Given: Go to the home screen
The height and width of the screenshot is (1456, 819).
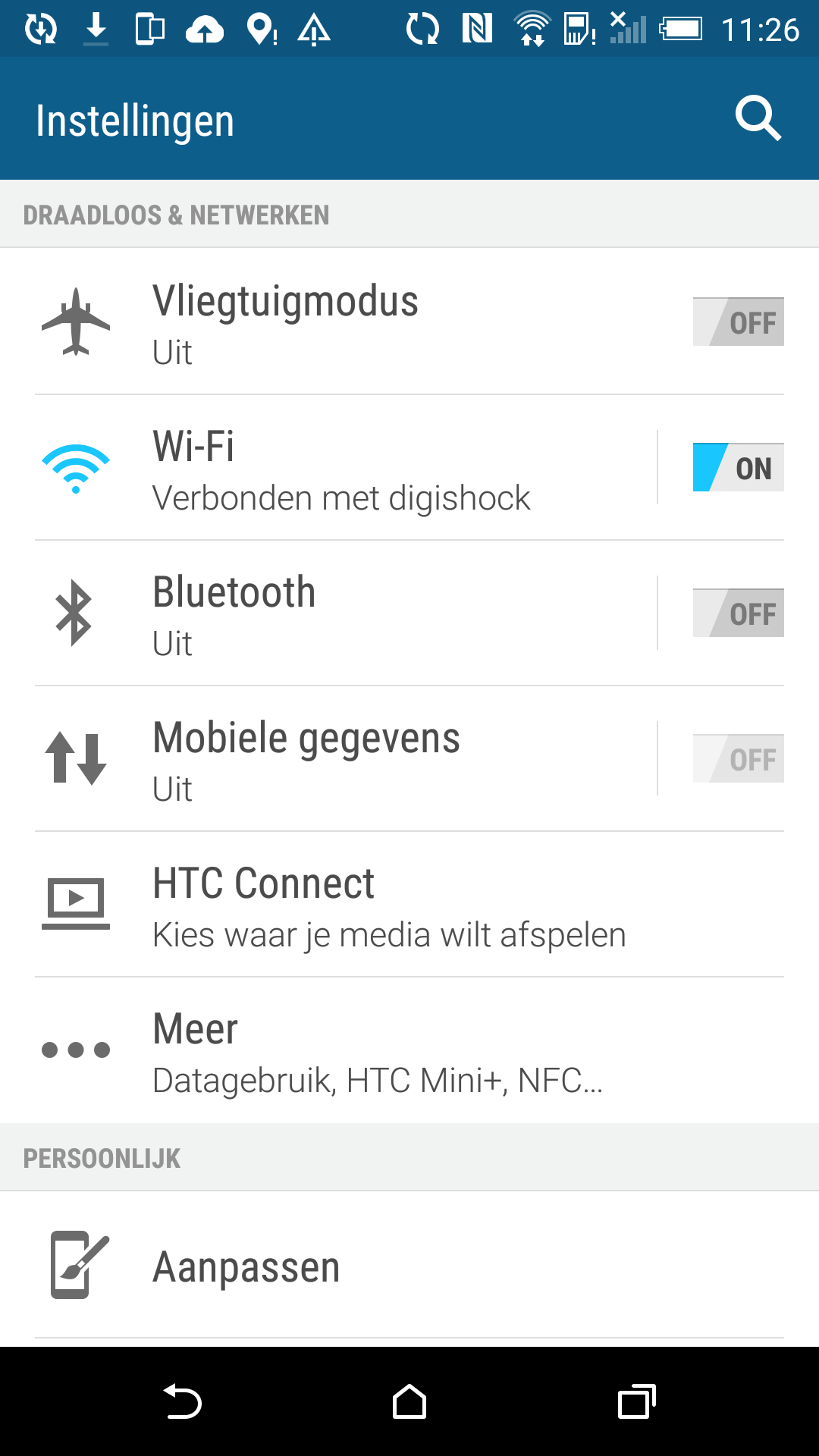Looking at the screenshot, I should point(409,1401).
